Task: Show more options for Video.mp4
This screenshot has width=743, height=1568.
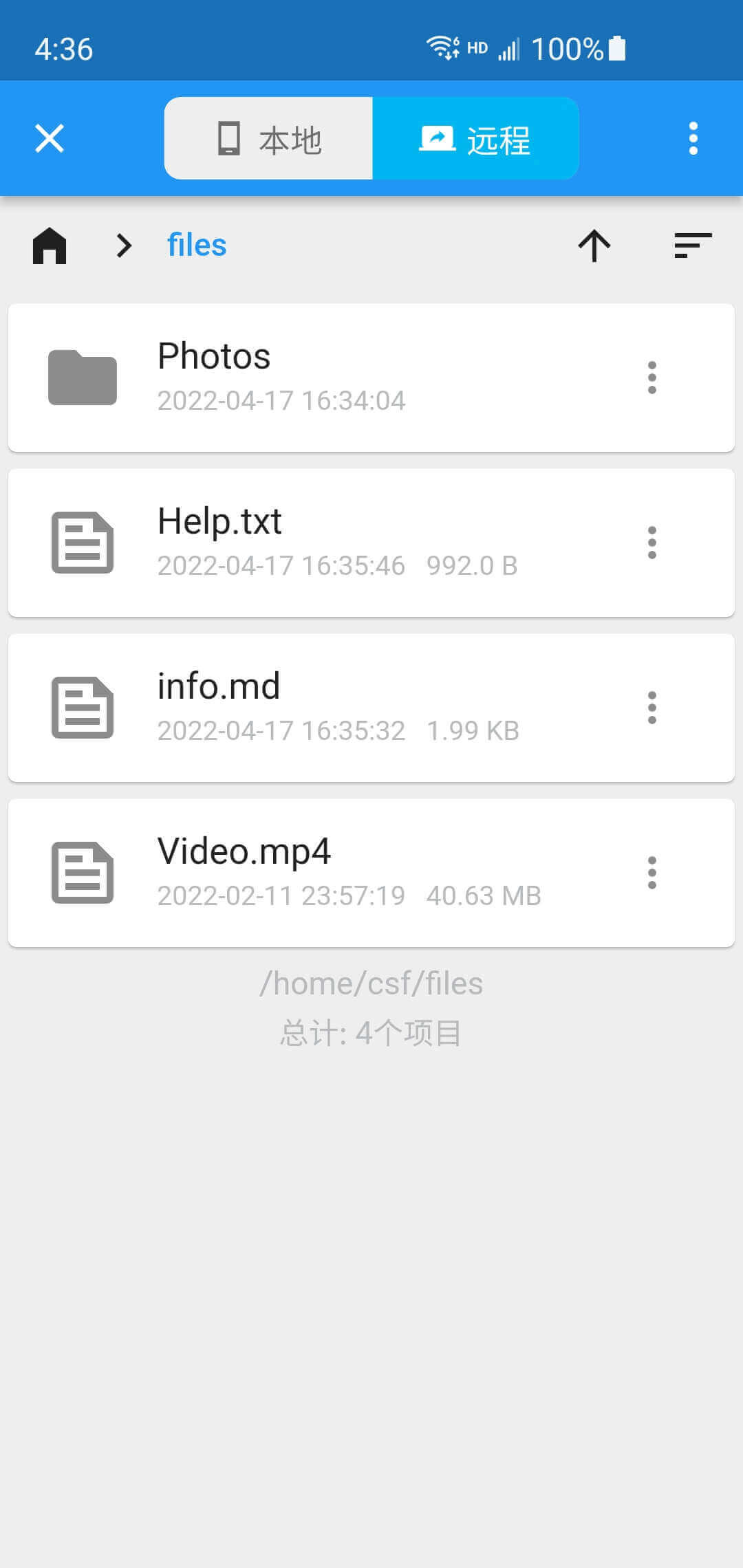Action: coord(652,873)
